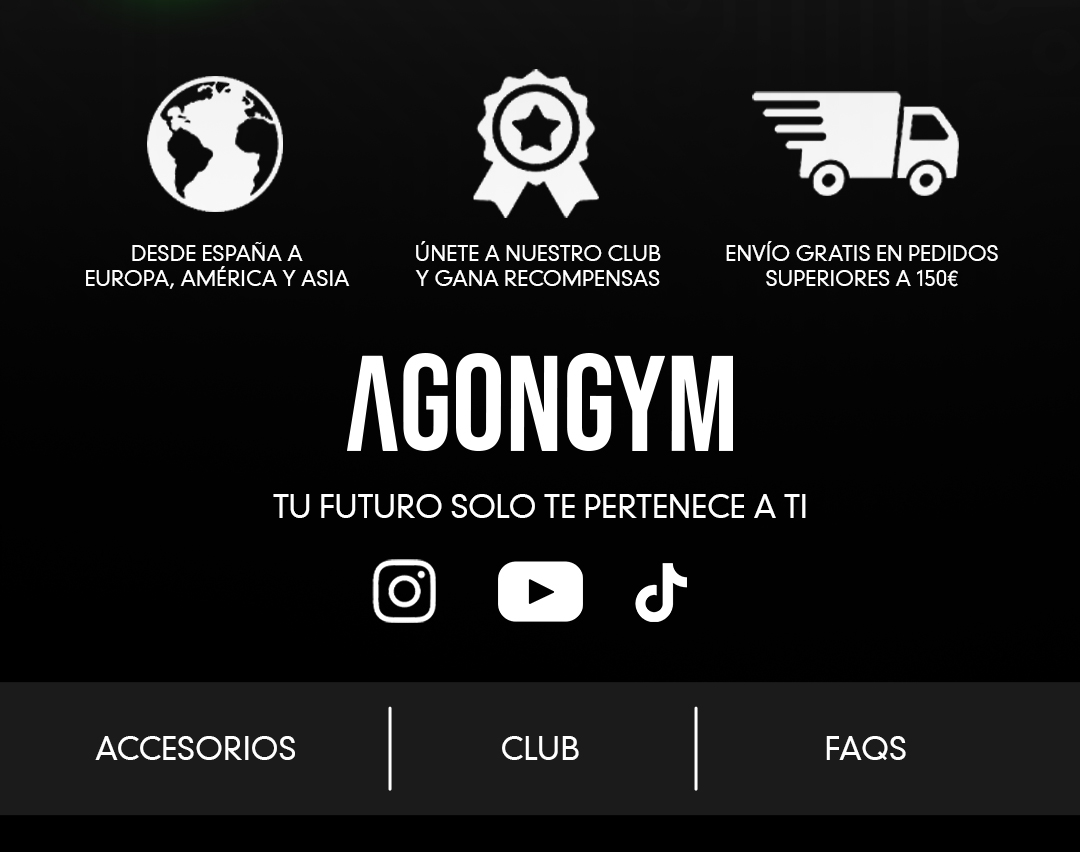Visit the TikTok page icon
1080x852 pixels.
[661, 592]
